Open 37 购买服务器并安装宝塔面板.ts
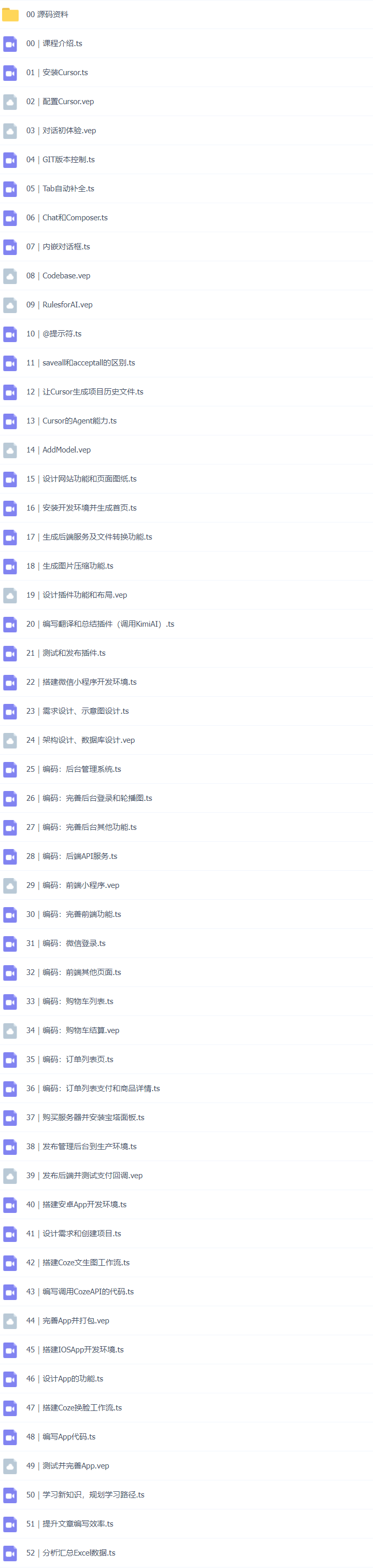The image size is (373, 1568). (85, 1118)
